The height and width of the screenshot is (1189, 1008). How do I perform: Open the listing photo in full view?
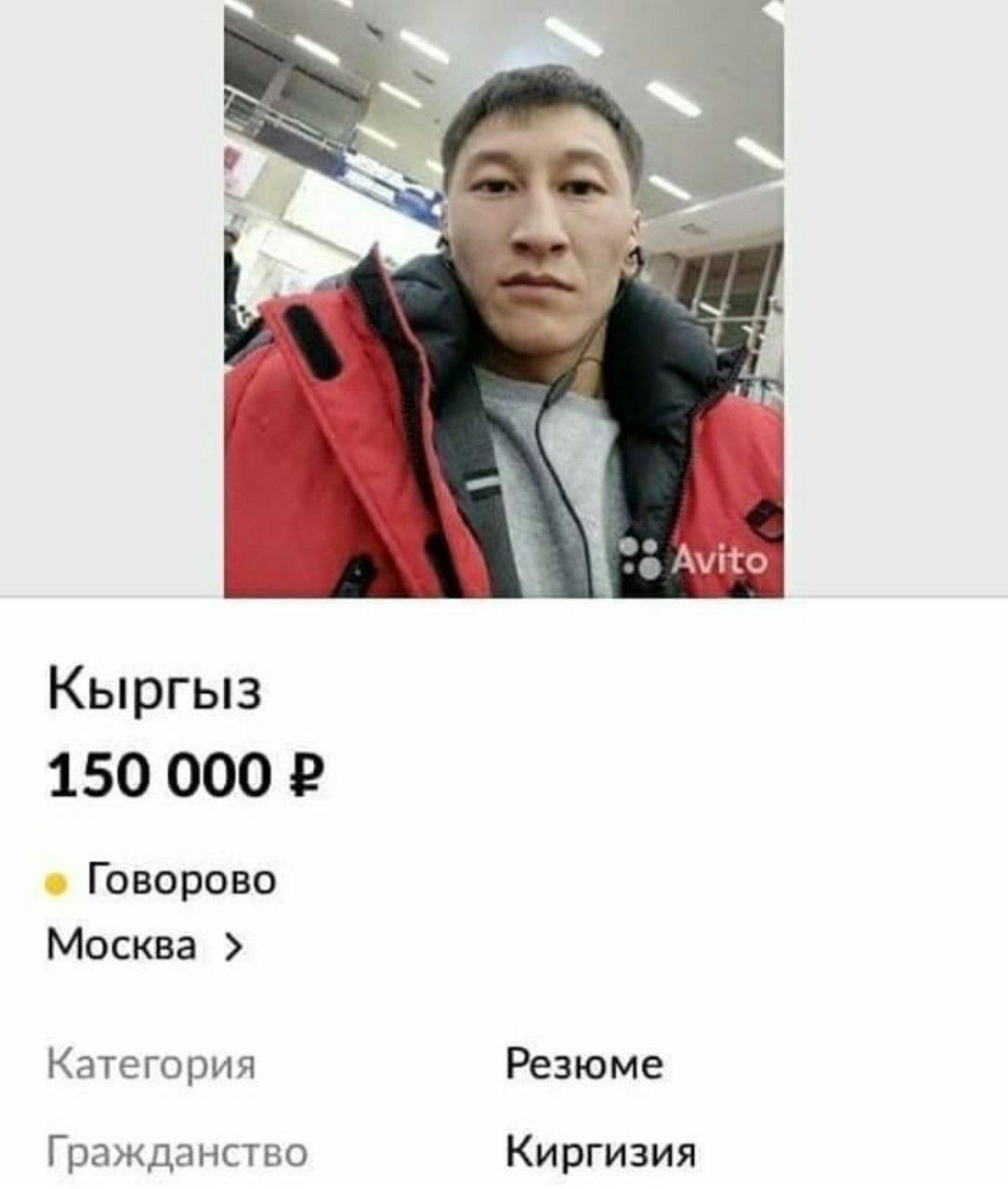[x=504, y=297]
